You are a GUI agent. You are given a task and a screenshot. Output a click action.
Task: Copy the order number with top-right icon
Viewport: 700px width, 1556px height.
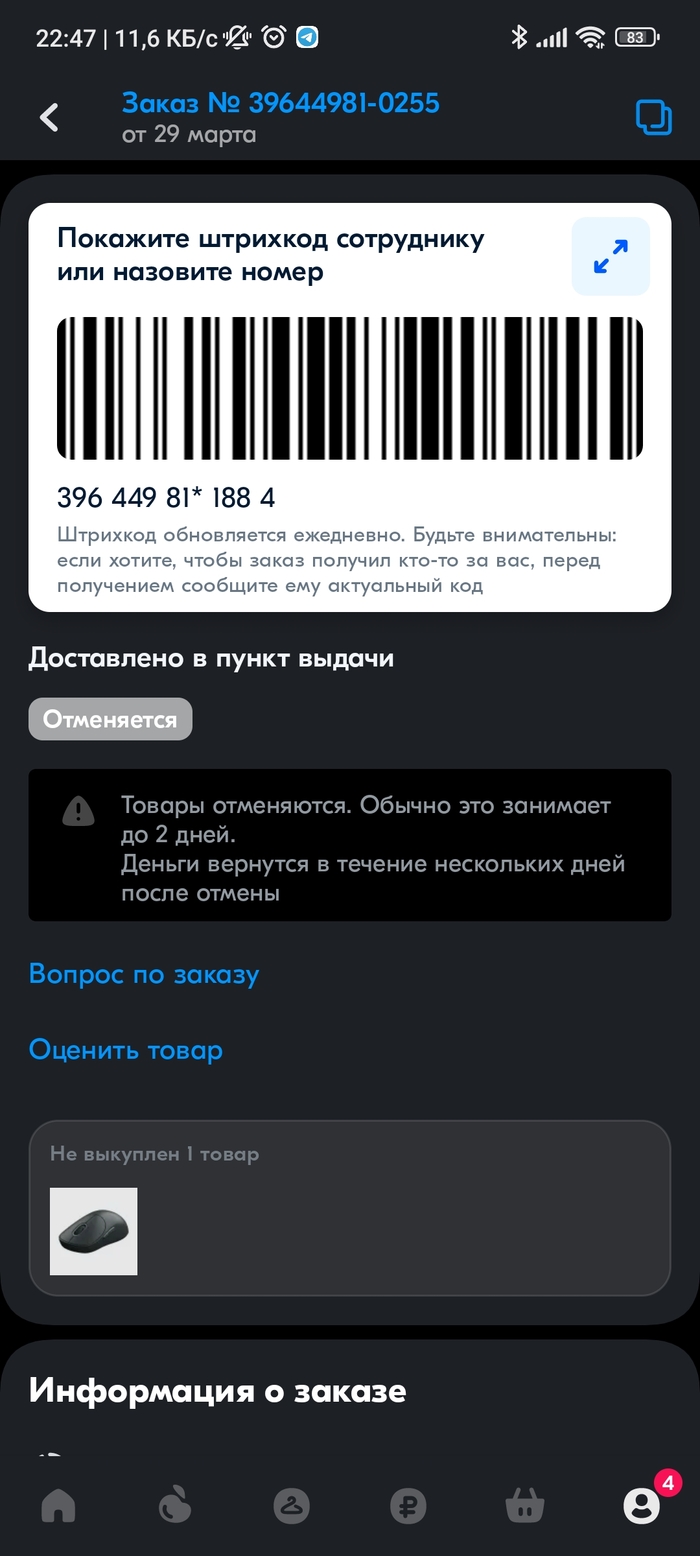(x=654, y=117)
